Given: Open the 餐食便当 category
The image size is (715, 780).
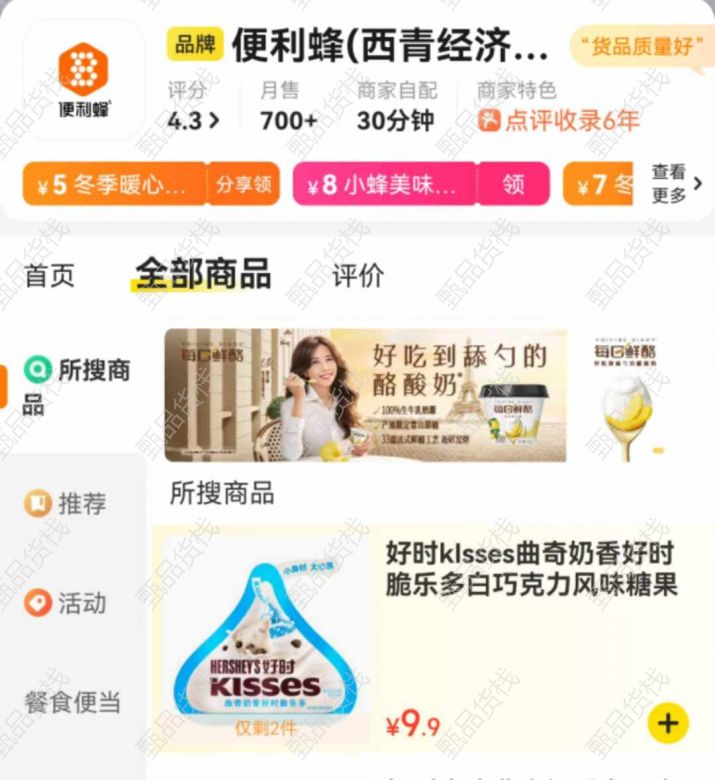Looking at the screenshot, I should [x=72, y=702].
